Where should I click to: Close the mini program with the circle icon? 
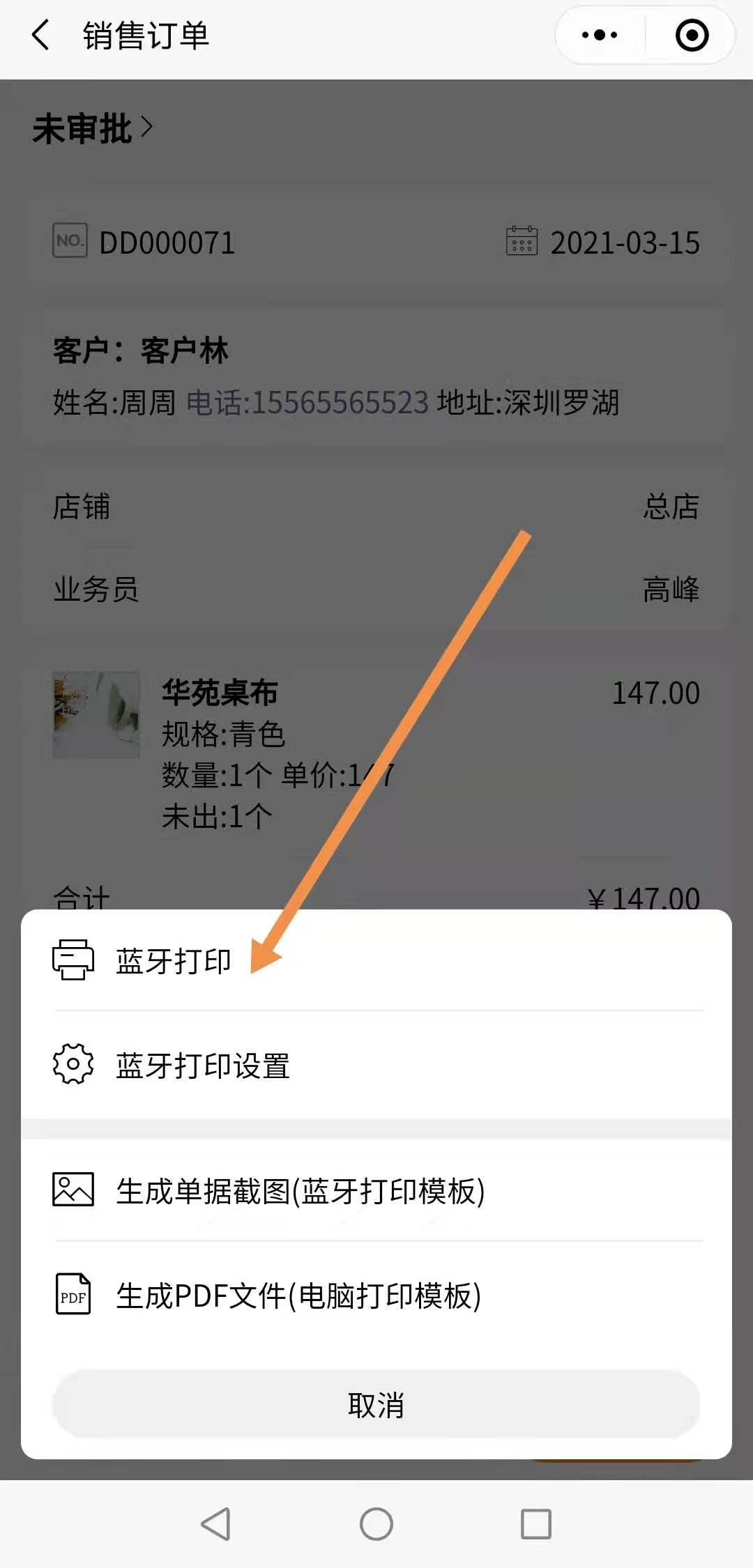692,36
